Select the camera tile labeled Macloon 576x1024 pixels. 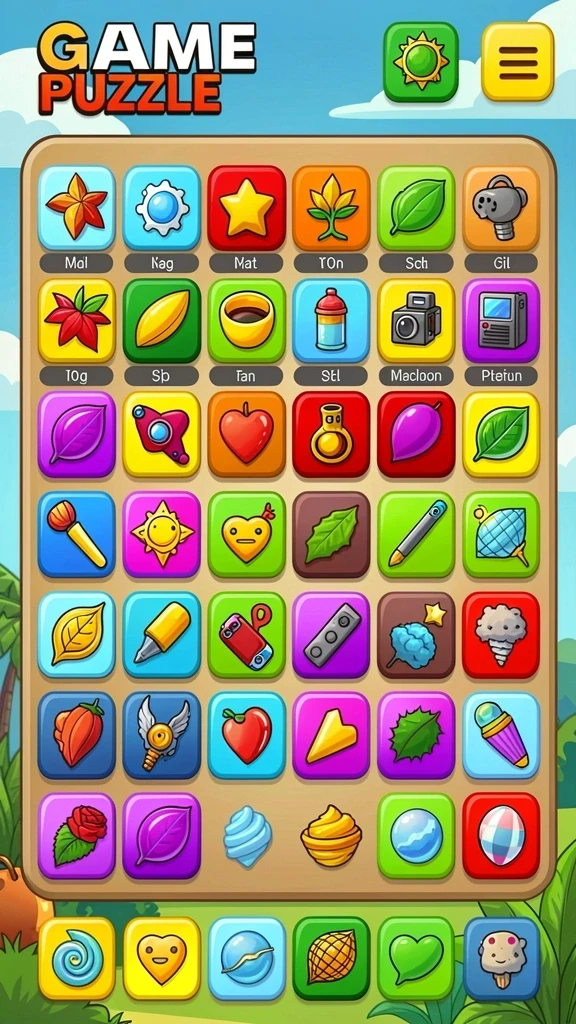coord(416,321)
